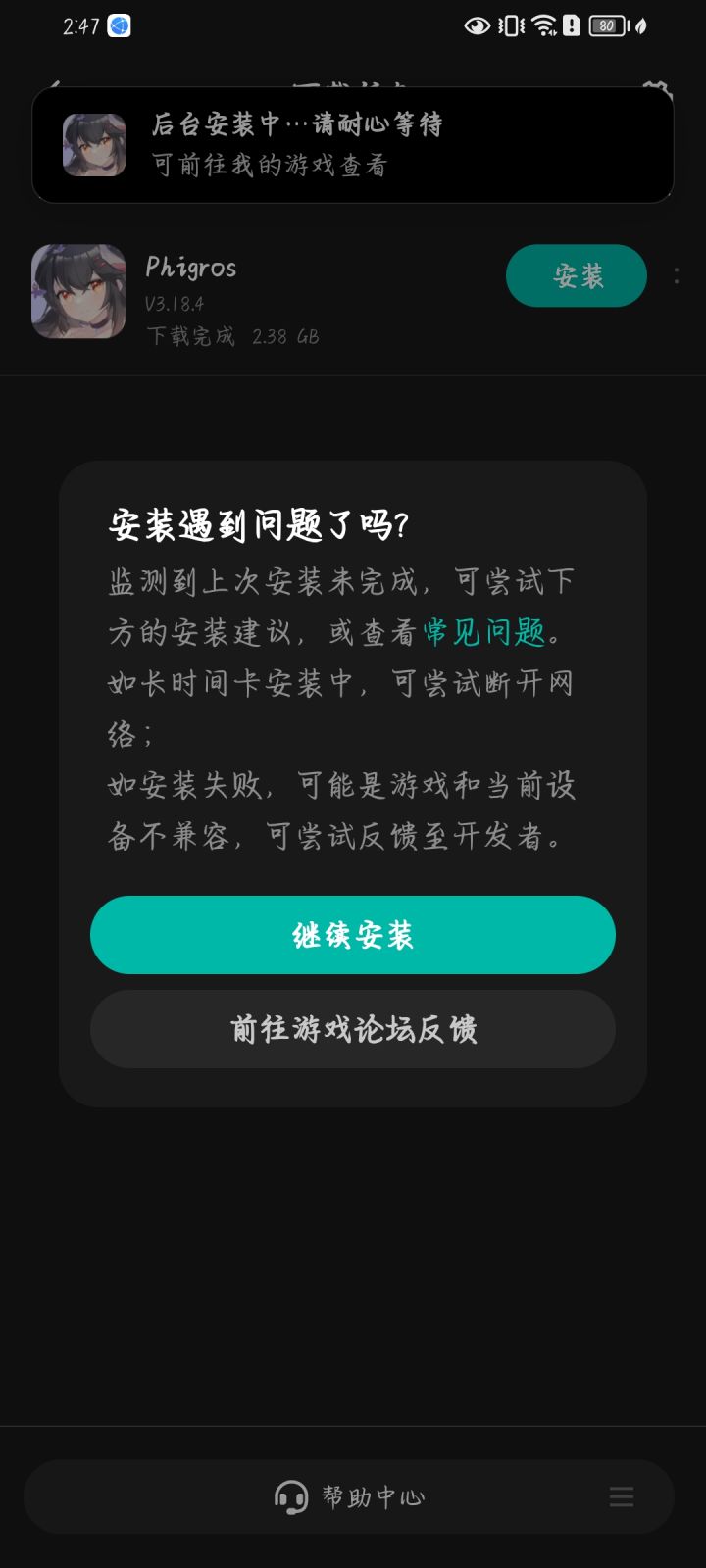
Task: Tap the eye-protection icon in status bar
Action: tap(478, 26)
